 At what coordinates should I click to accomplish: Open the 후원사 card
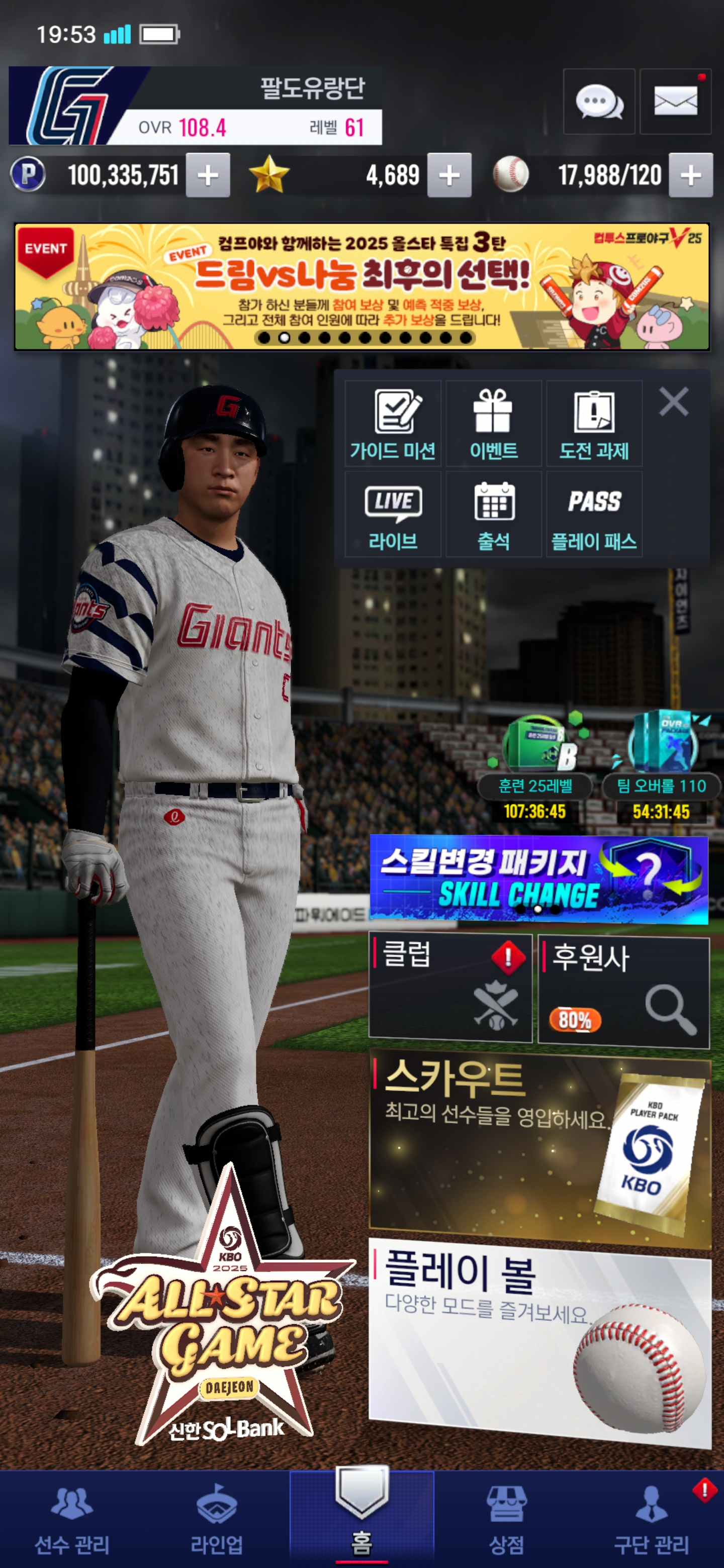tap(623, 991)
